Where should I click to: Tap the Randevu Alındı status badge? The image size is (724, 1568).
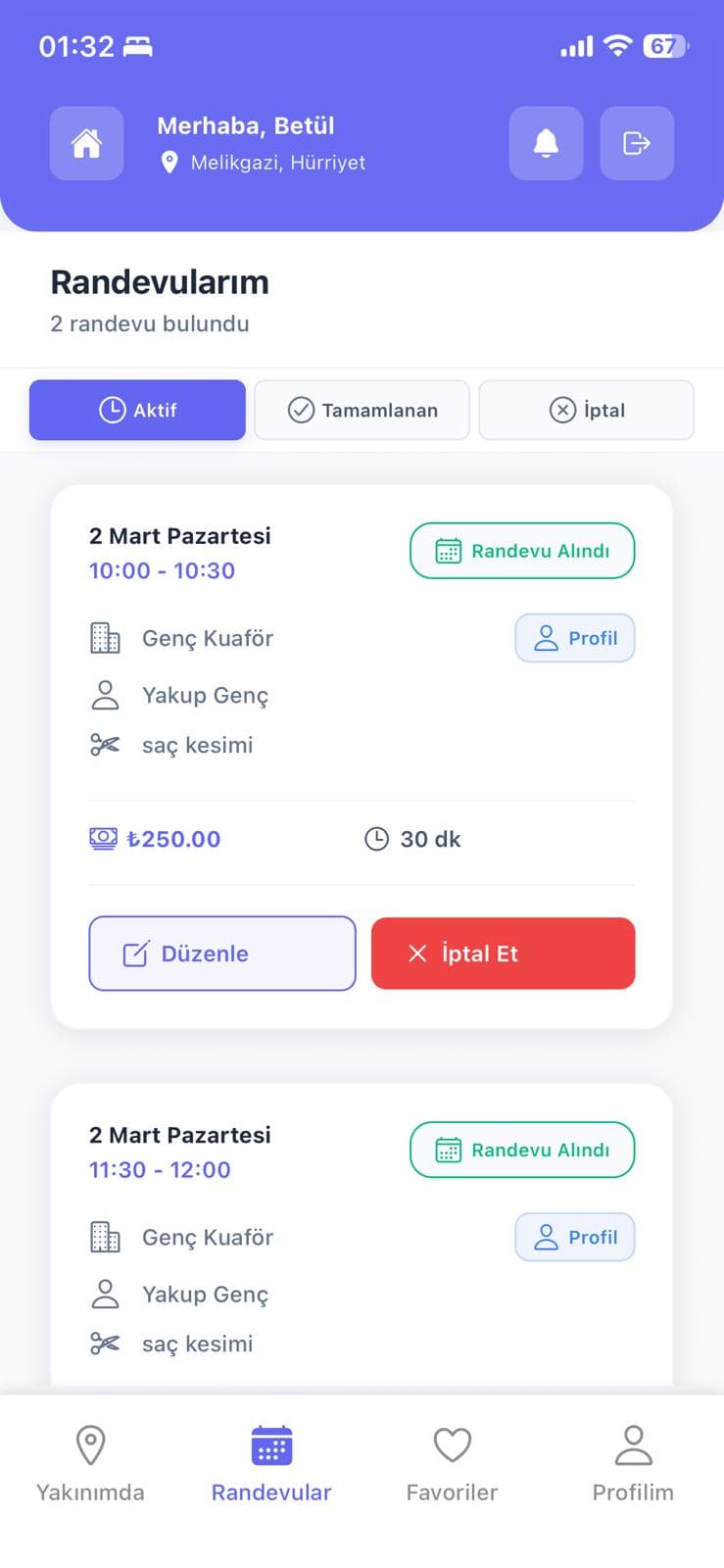coord(521,551)
